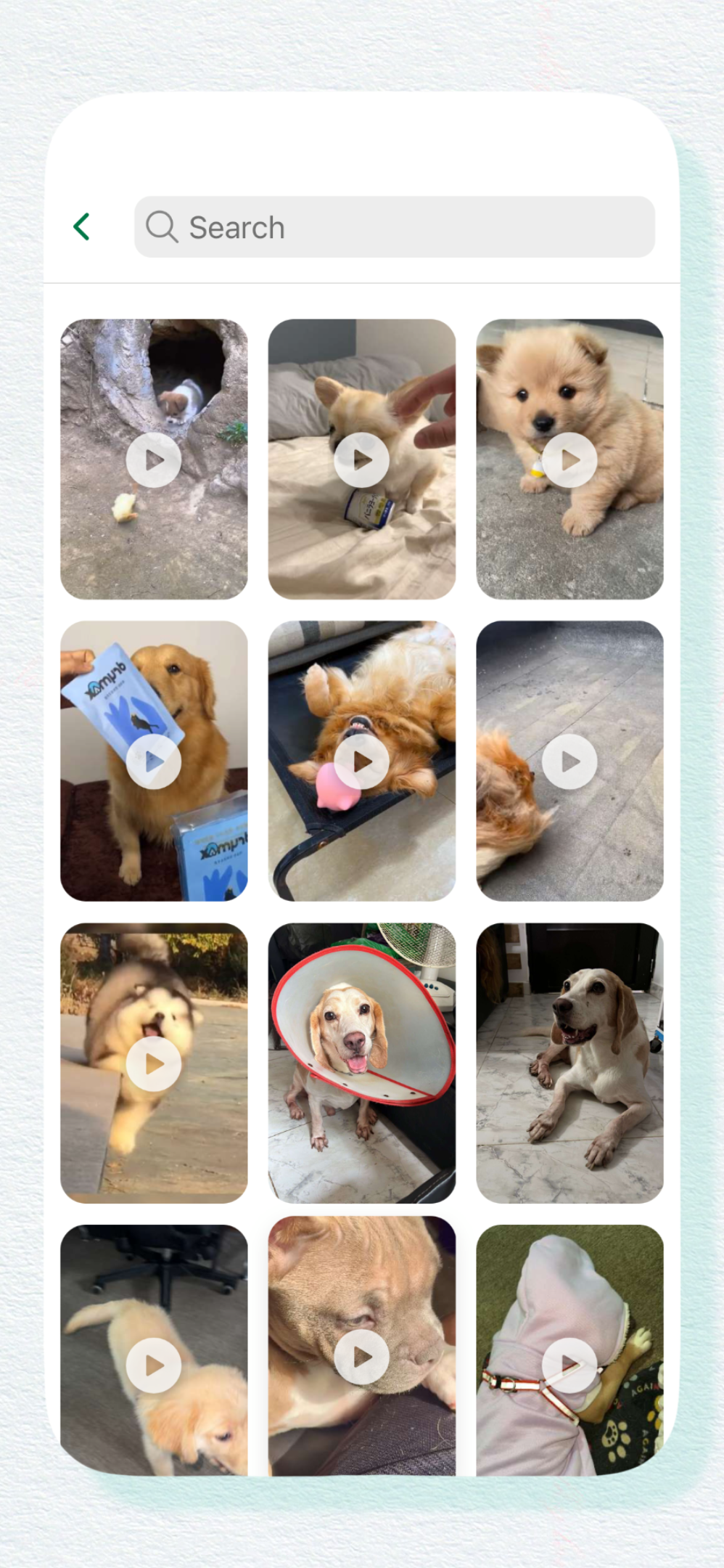The image size is (724, 1568).
Task: Play the puppy in tree hollow video
Action: click(x=154, y=460)
